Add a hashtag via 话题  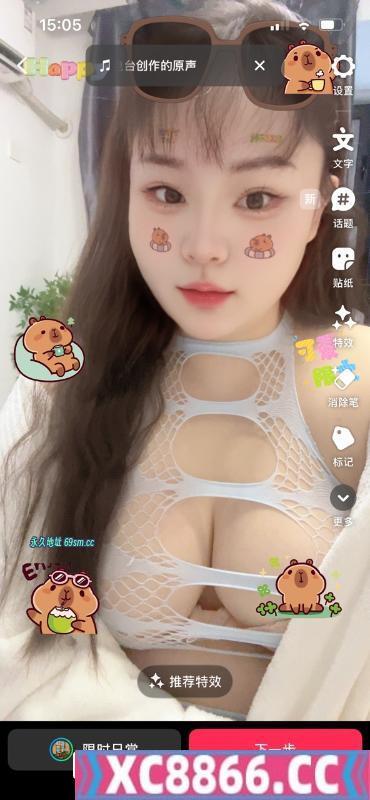point(343,208)
